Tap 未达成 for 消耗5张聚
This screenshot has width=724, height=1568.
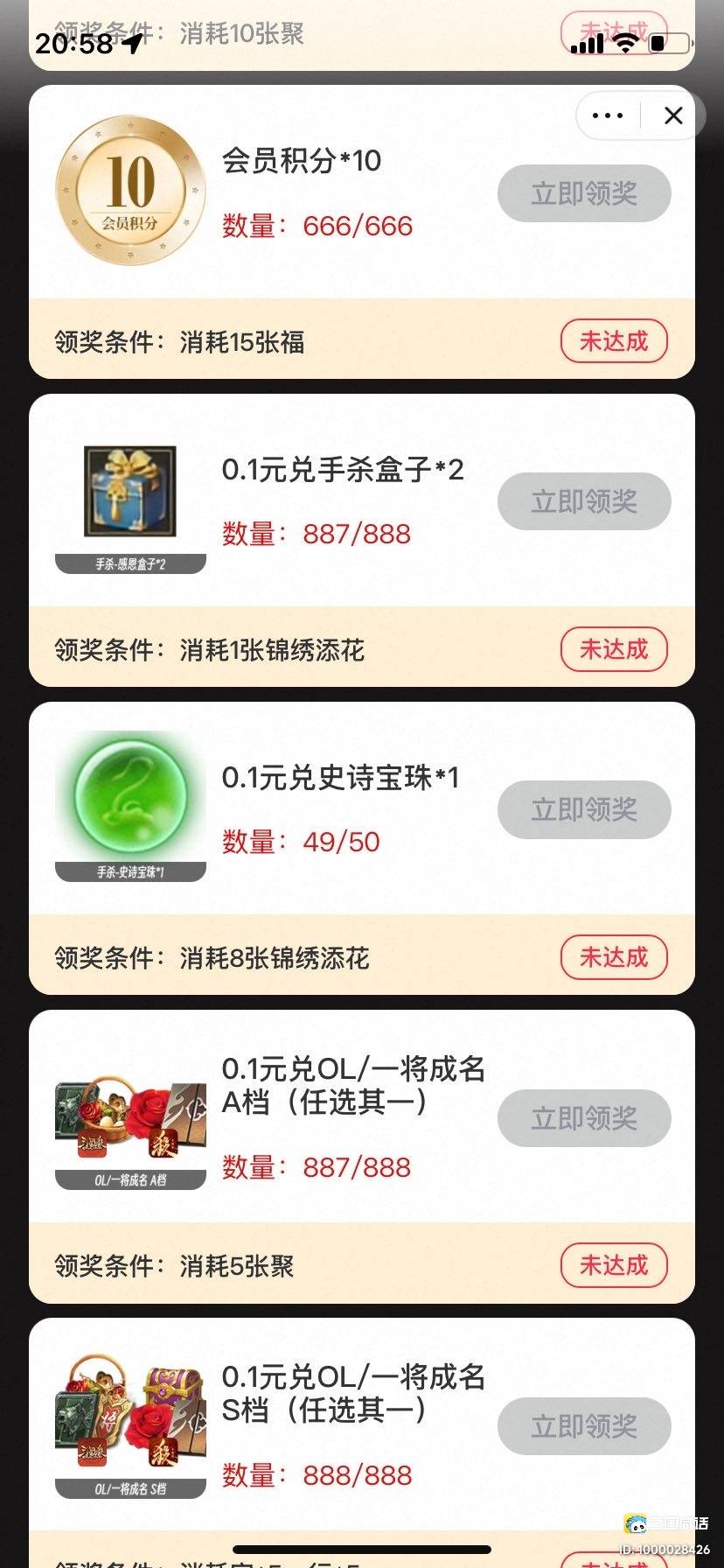614,1265
